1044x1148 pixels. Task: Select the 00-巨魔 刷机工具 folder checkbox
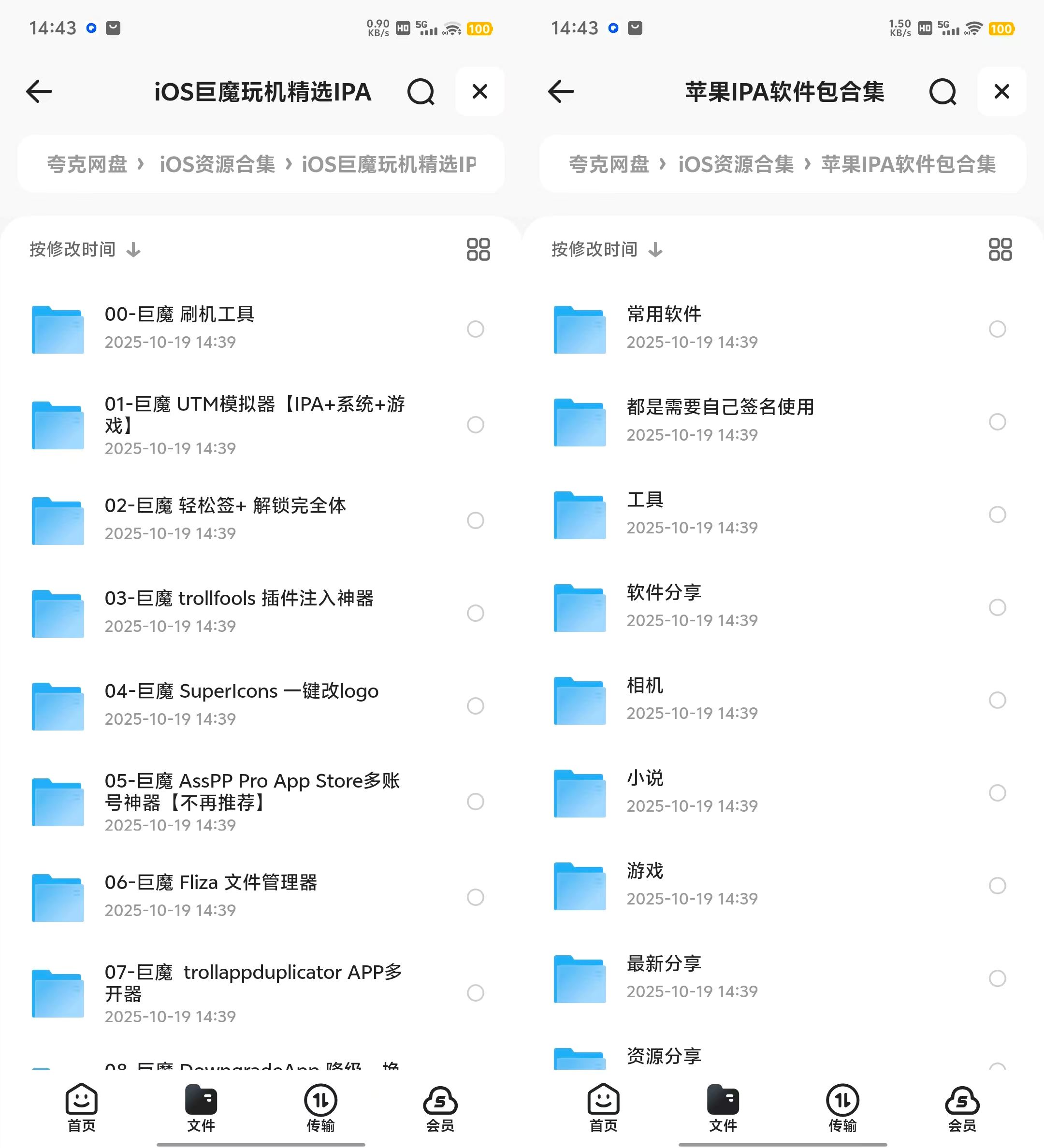point(476,329)
